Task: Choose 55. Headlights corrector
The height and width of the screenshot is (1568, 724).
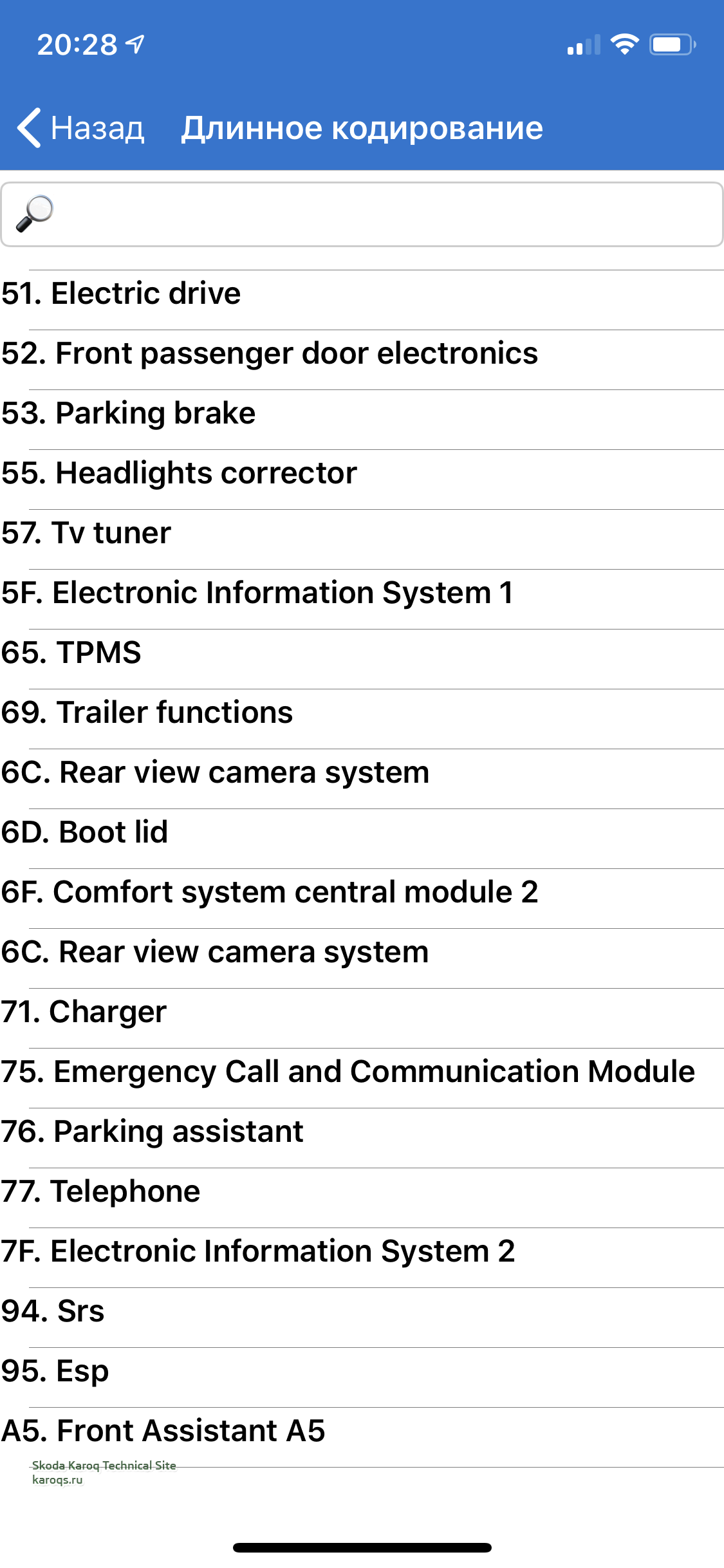Action: pyautogui.click(x=179, y=473)
